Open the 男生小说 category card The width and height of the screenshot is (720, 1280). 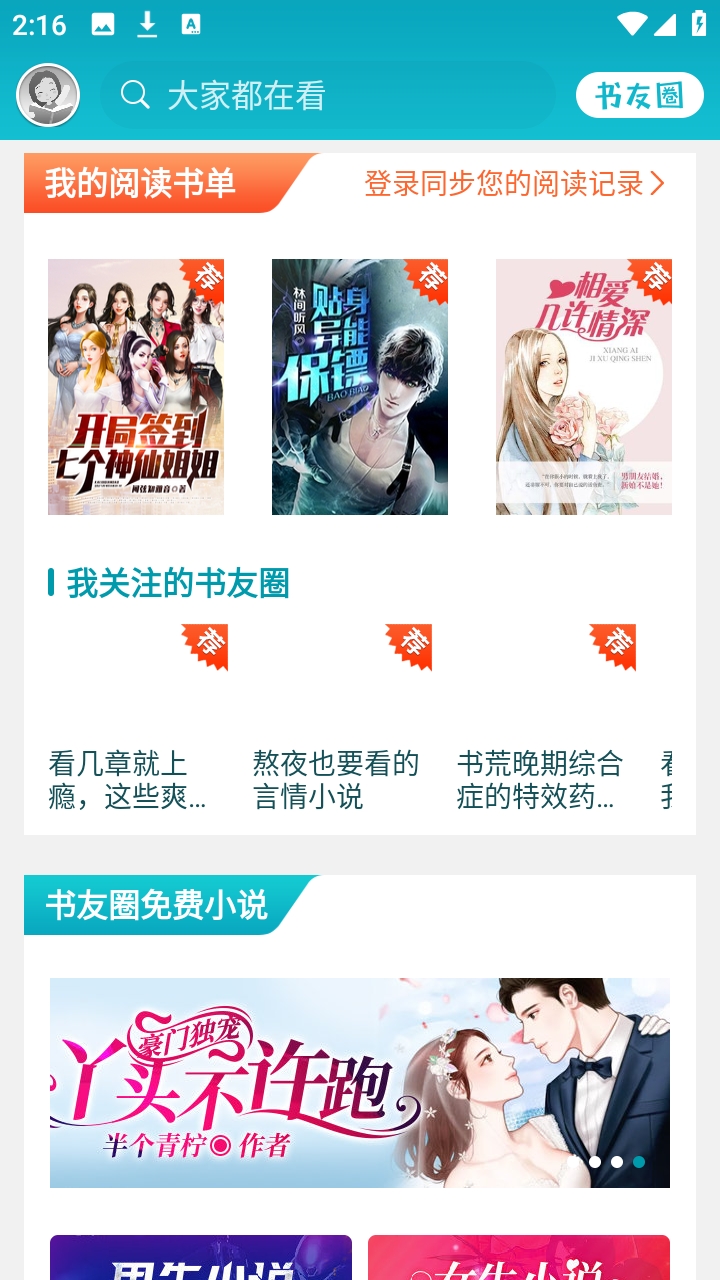pyautogui.click(x=201, y=1258)
